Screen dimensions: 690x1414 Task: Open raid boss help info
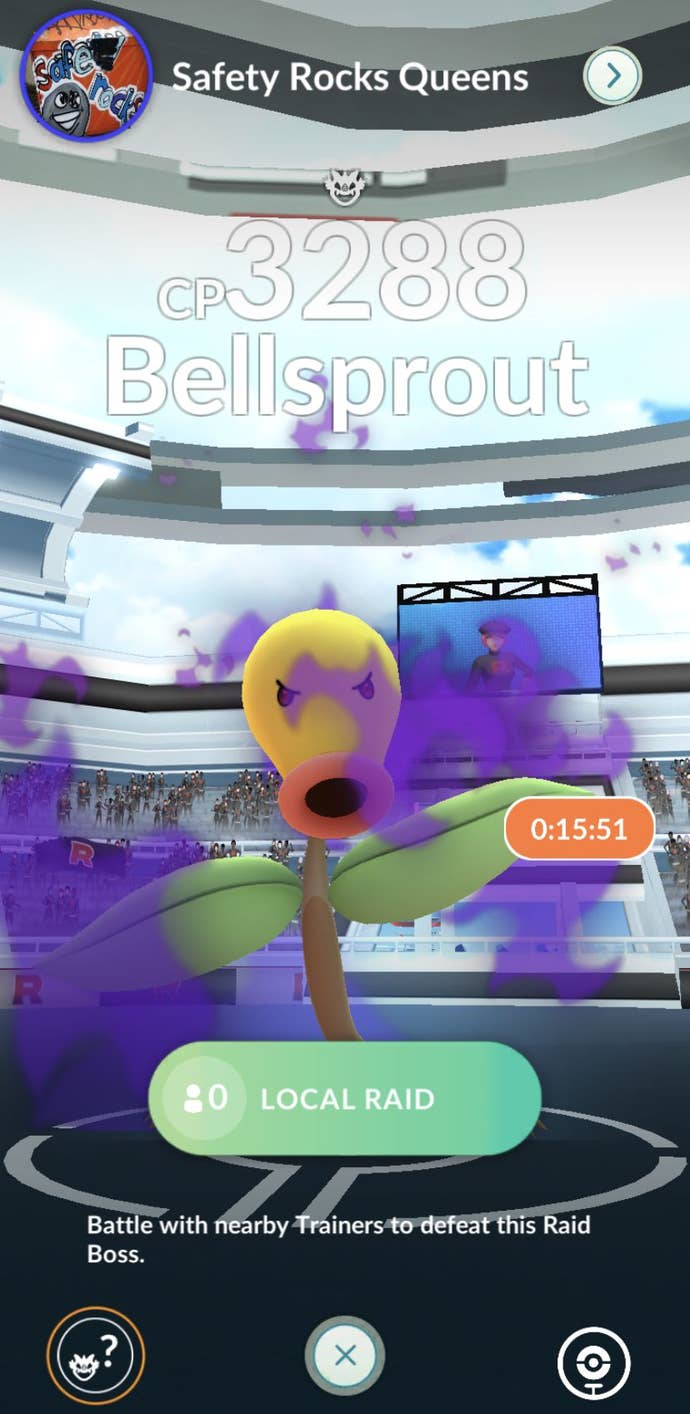click(96, 1356)
